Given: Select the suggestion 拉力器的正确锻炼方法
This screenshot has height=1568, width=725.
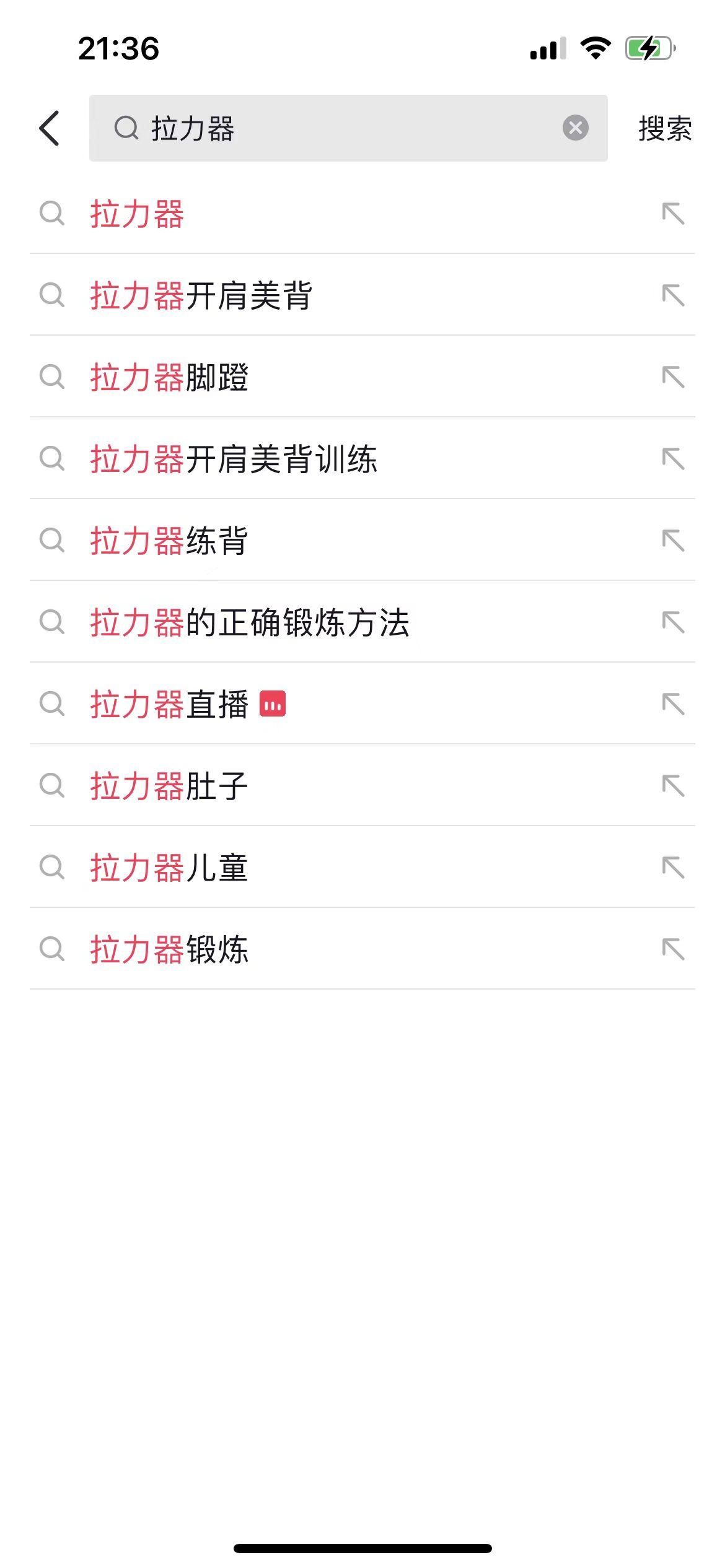Looking at the screenshot, I should point(250,623).
